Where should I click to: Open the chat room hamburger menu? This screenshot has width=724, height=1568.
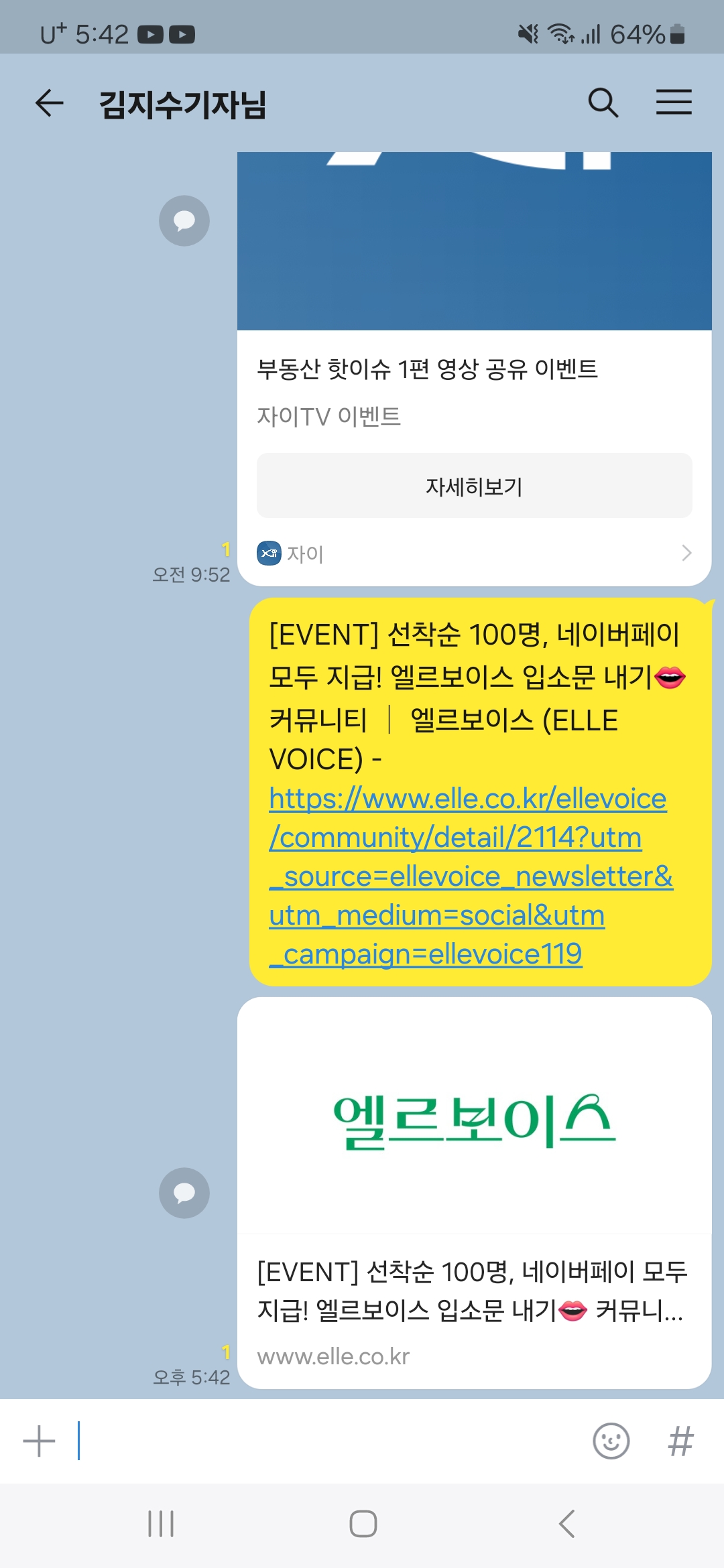pyautogui.click(x=674, y=103)
